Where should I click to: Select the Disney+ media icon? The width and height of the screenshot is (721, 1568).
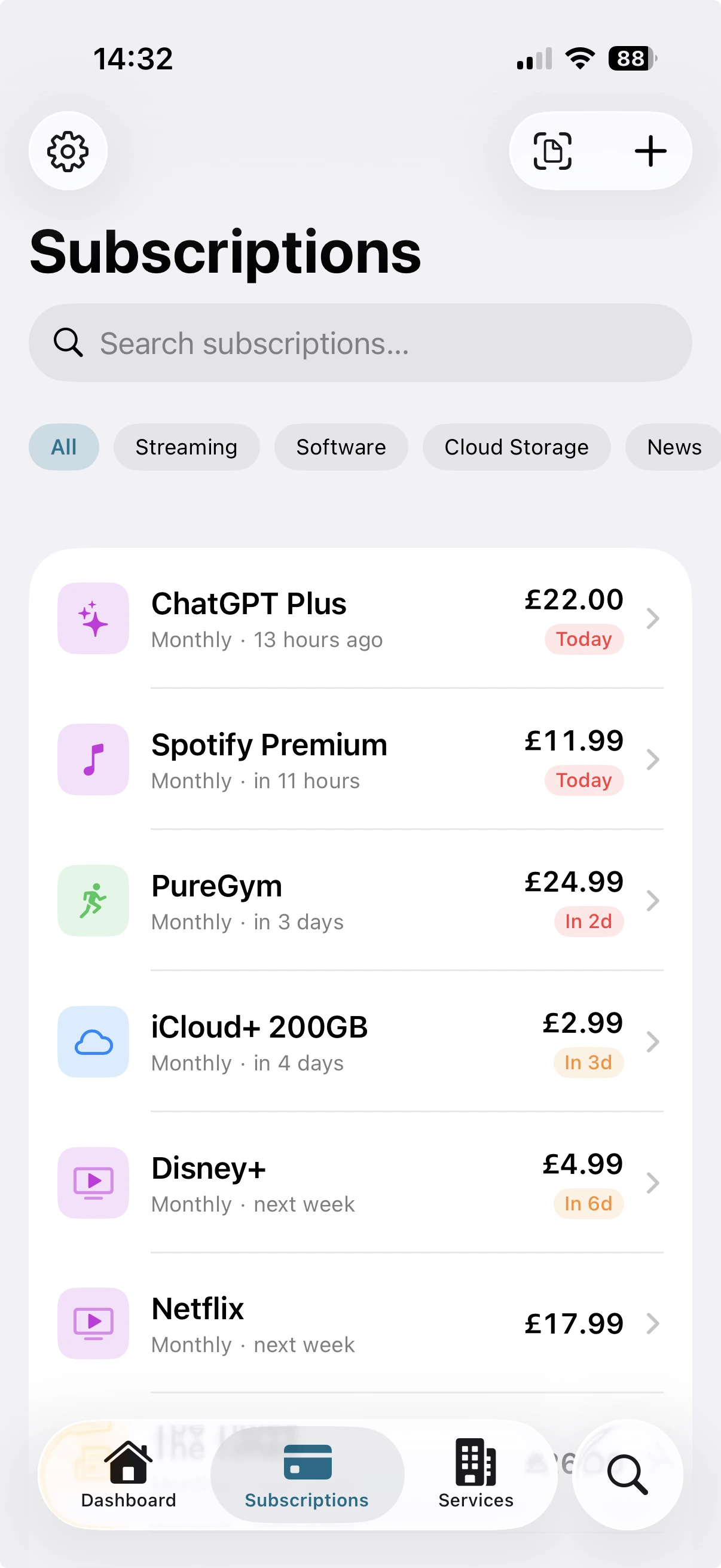coord(93,1183)
